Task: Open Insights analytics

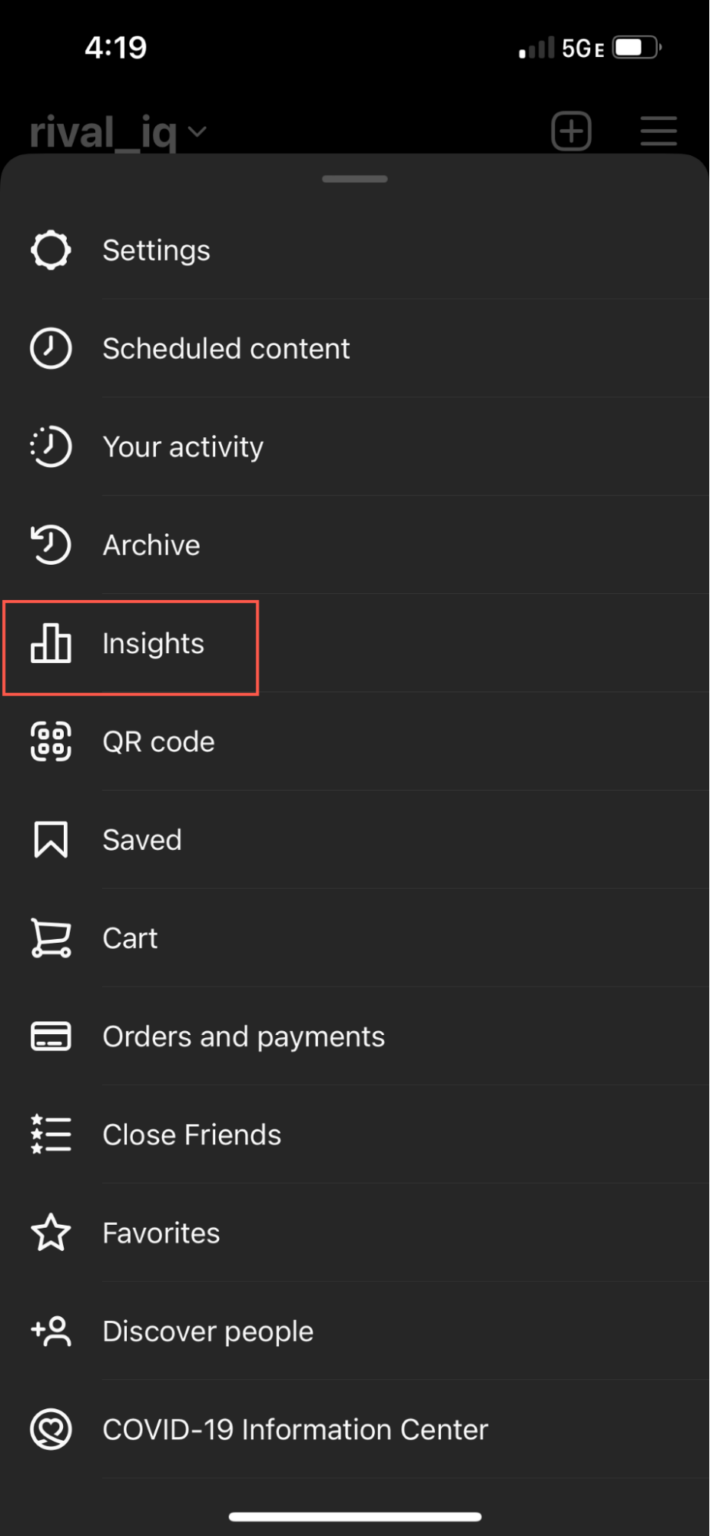Action: (152, 644)
